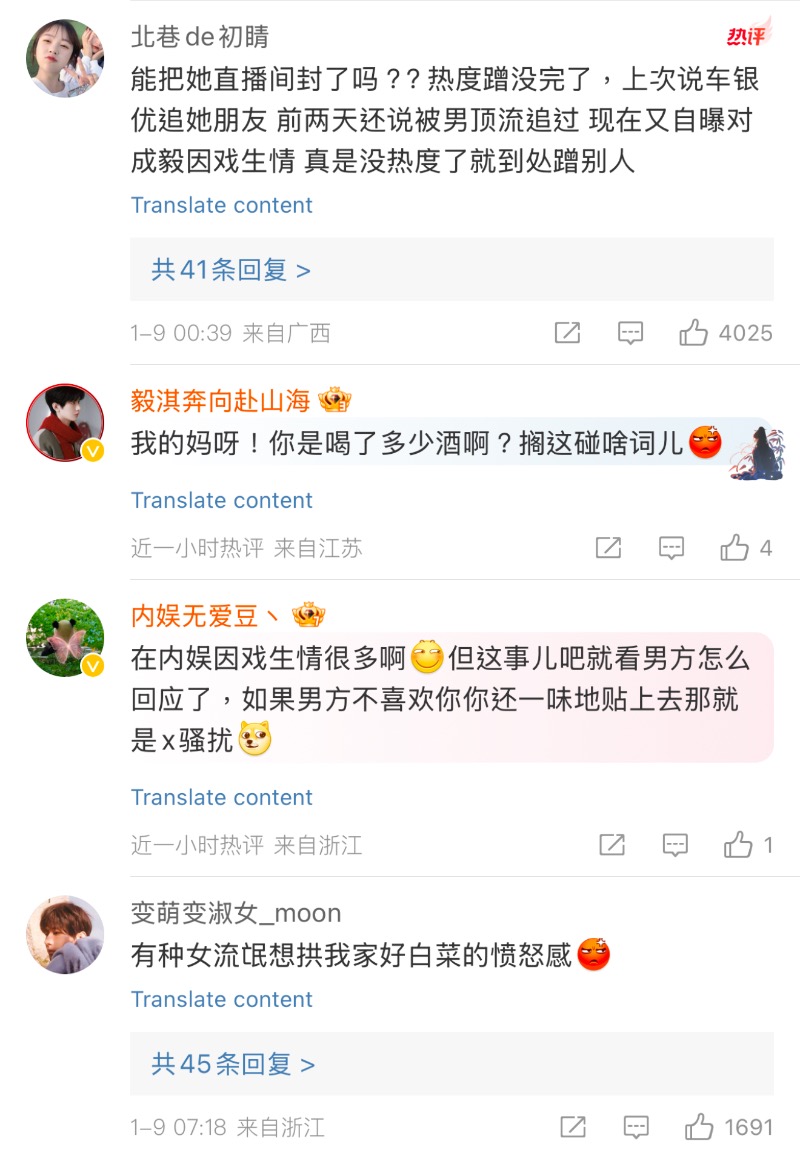This screenshot has height=1150, width=800.
Task: Open the avatar of 内娱无爱豆
Action: point(65,638)
